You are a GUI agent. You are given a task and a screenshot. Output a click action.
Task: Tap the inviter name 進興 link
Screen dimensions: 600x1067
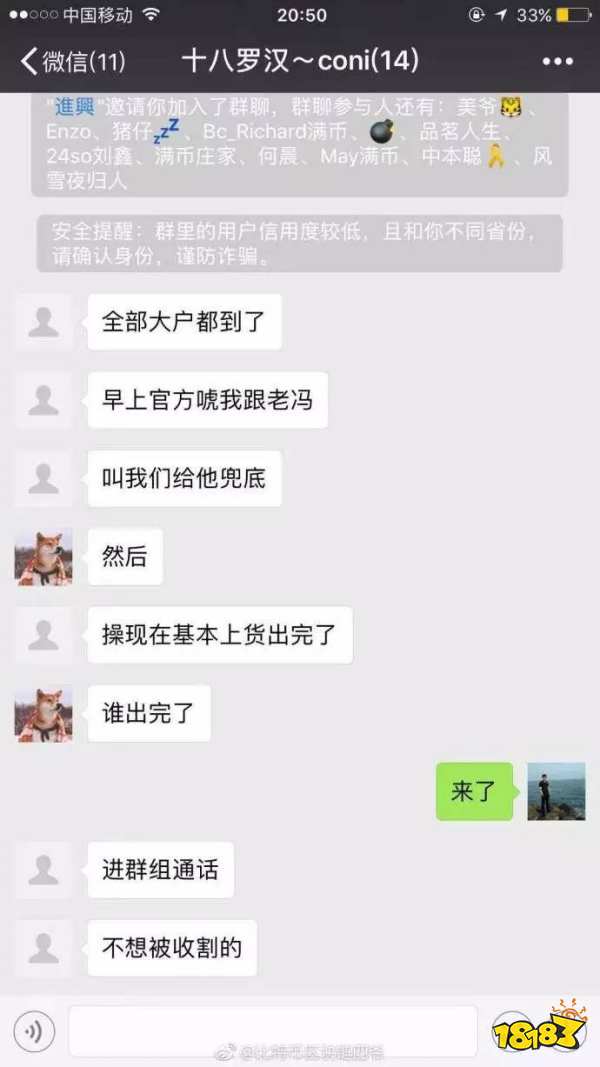pos(75,108)
